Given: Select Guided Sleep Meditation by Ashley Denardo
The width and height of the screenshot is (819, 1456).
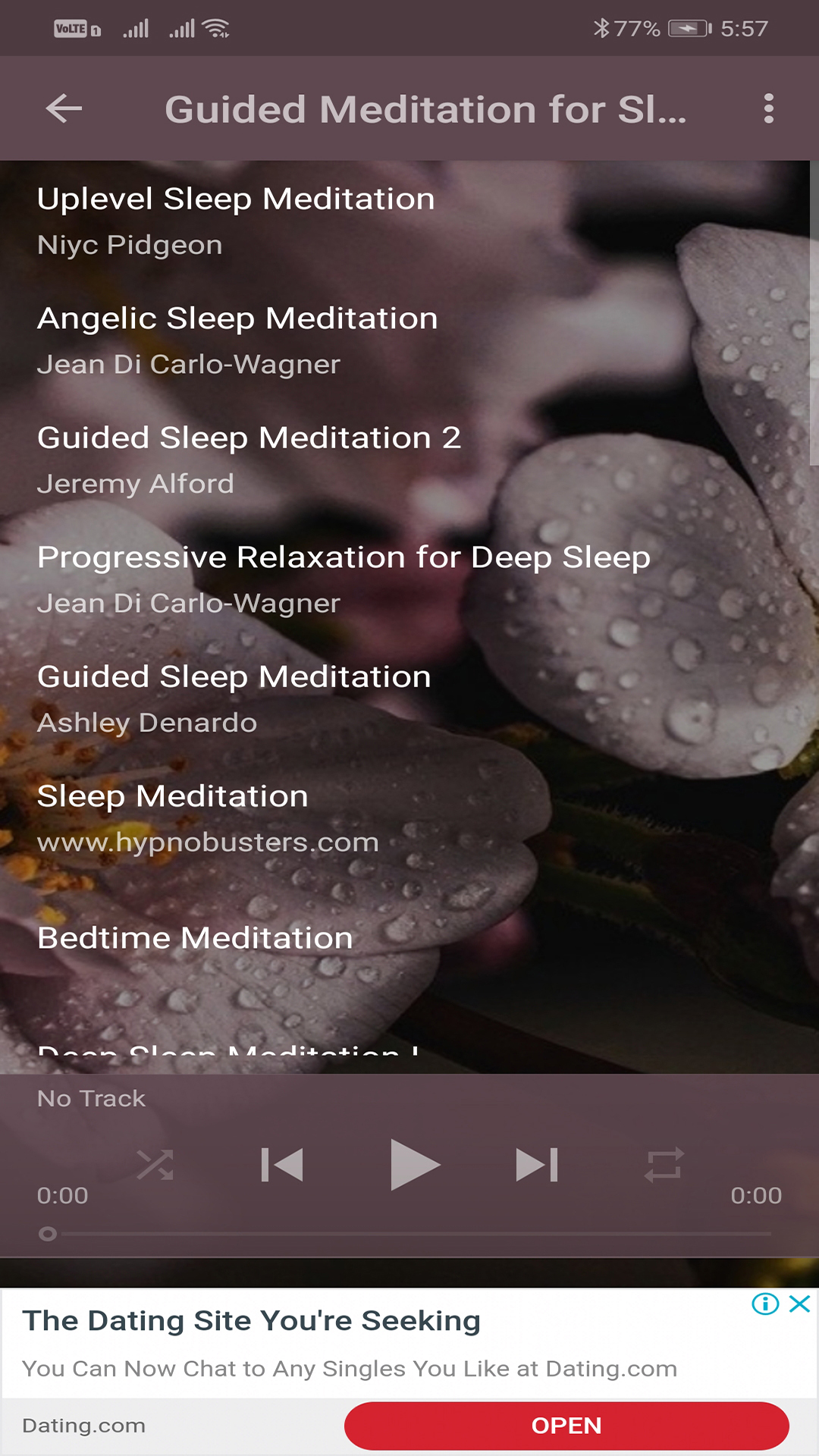Looking at the screenshot, I should point(234,698).
